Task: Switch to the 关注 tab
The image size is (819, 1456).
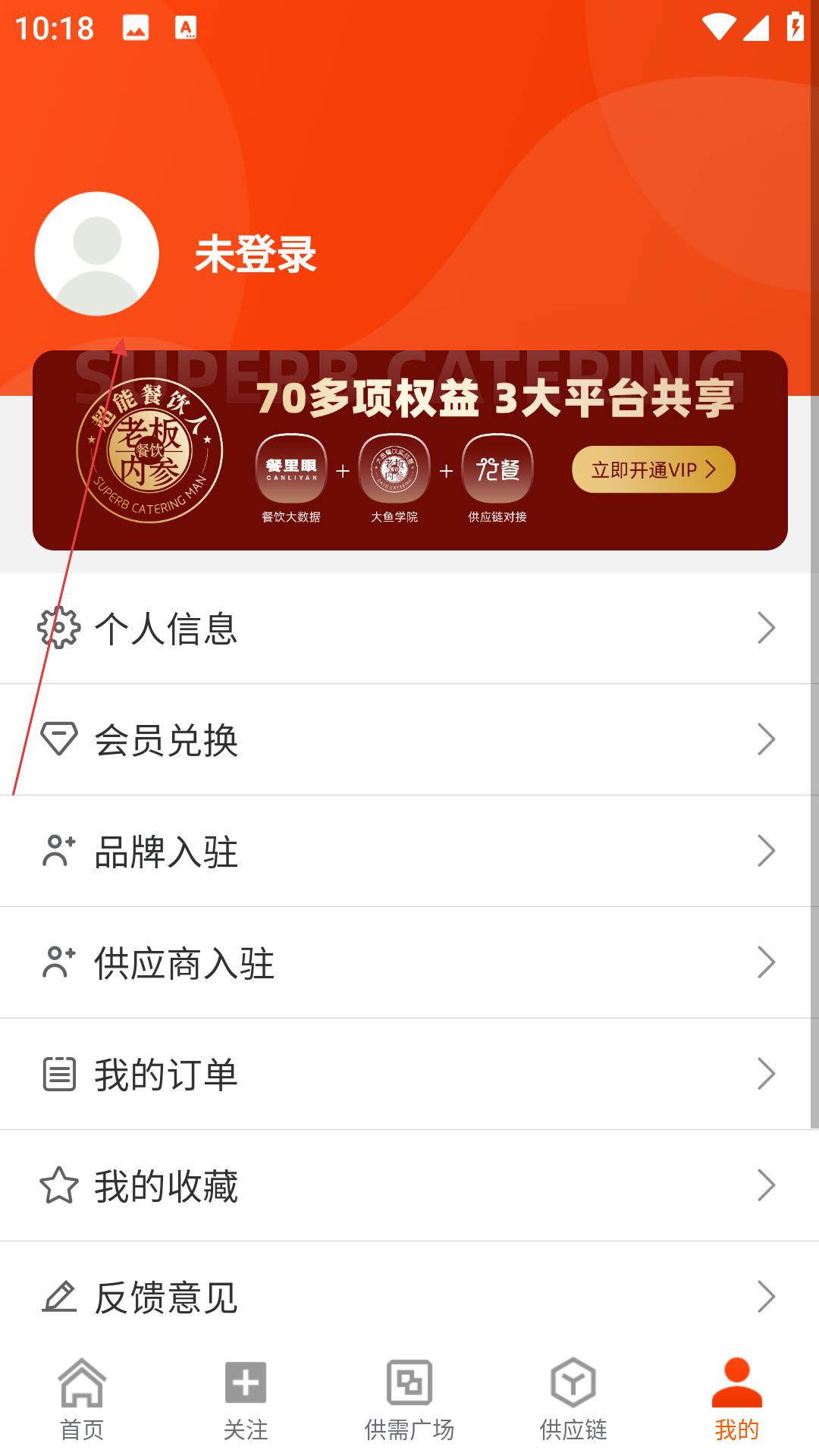Action: pyautogui.click(x=246, y=1400)
